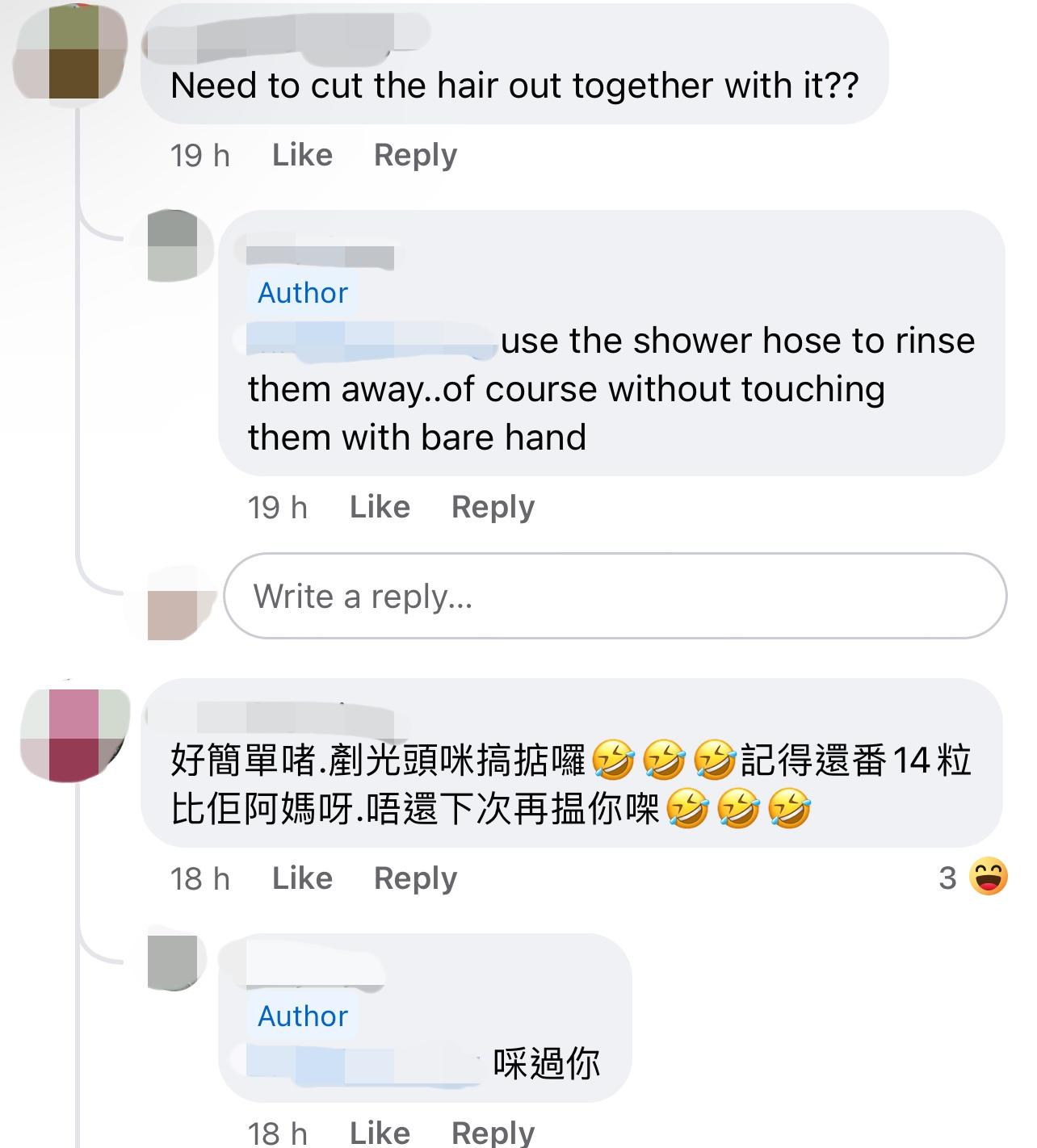Viewport: 1037px width, 1148px height.
Task: Reply to the "好簡單啫" comment
Action: 415,878
